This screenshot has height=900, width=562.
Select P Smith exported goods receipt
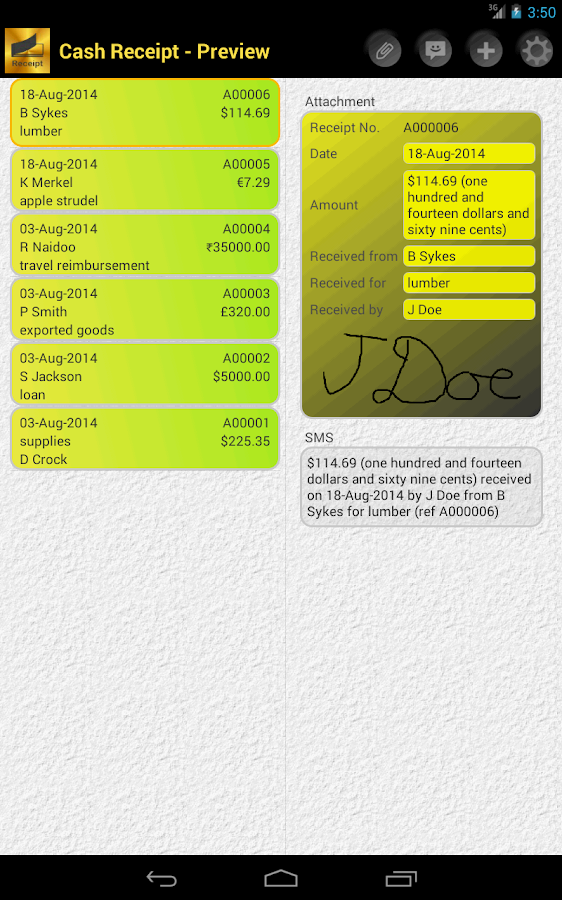click(145, 310)
